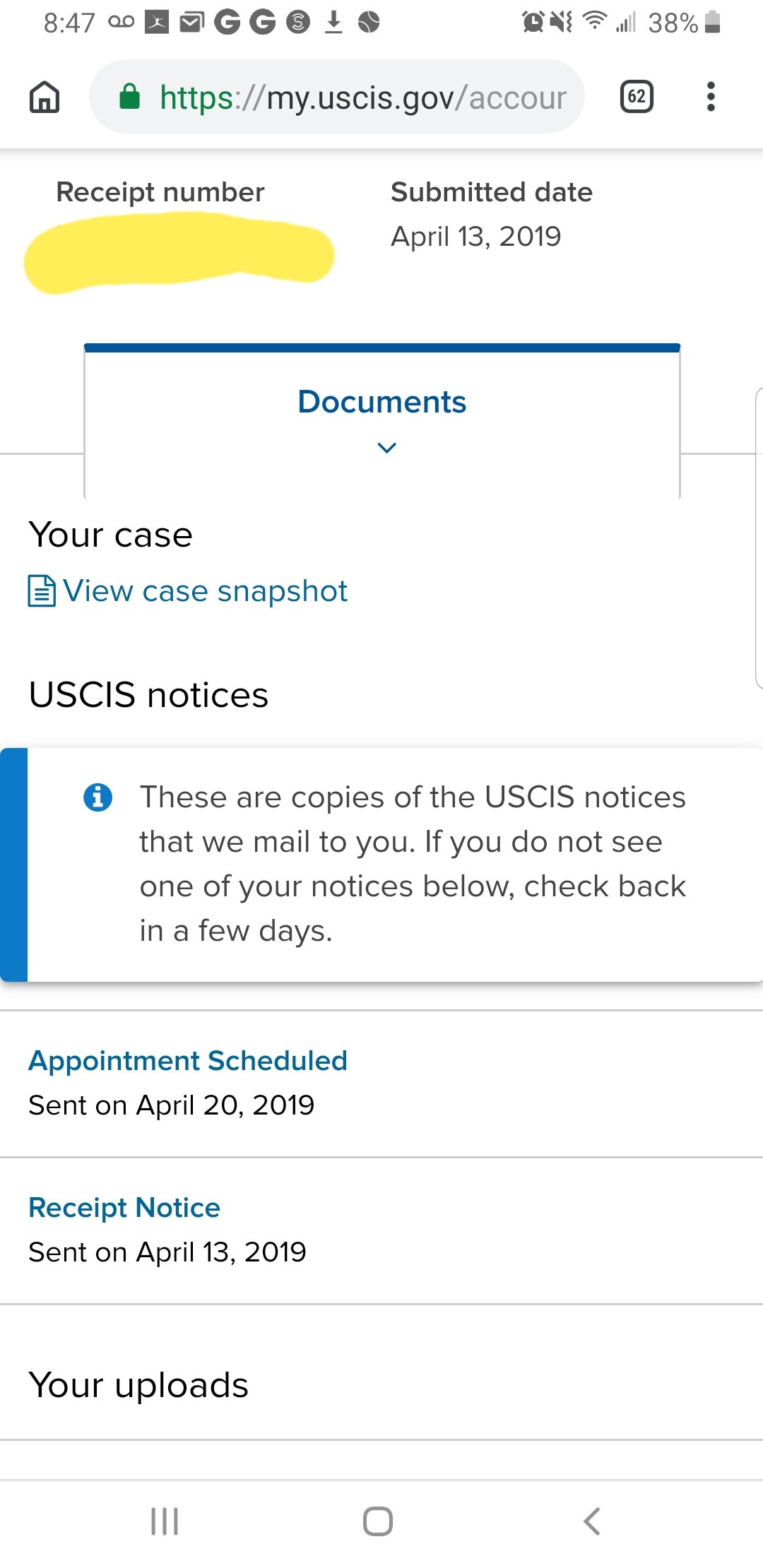The height and width of the screenshot is (1568, 763).
Task: Go back with the system back button
Action: click(x=592, y=1521)
